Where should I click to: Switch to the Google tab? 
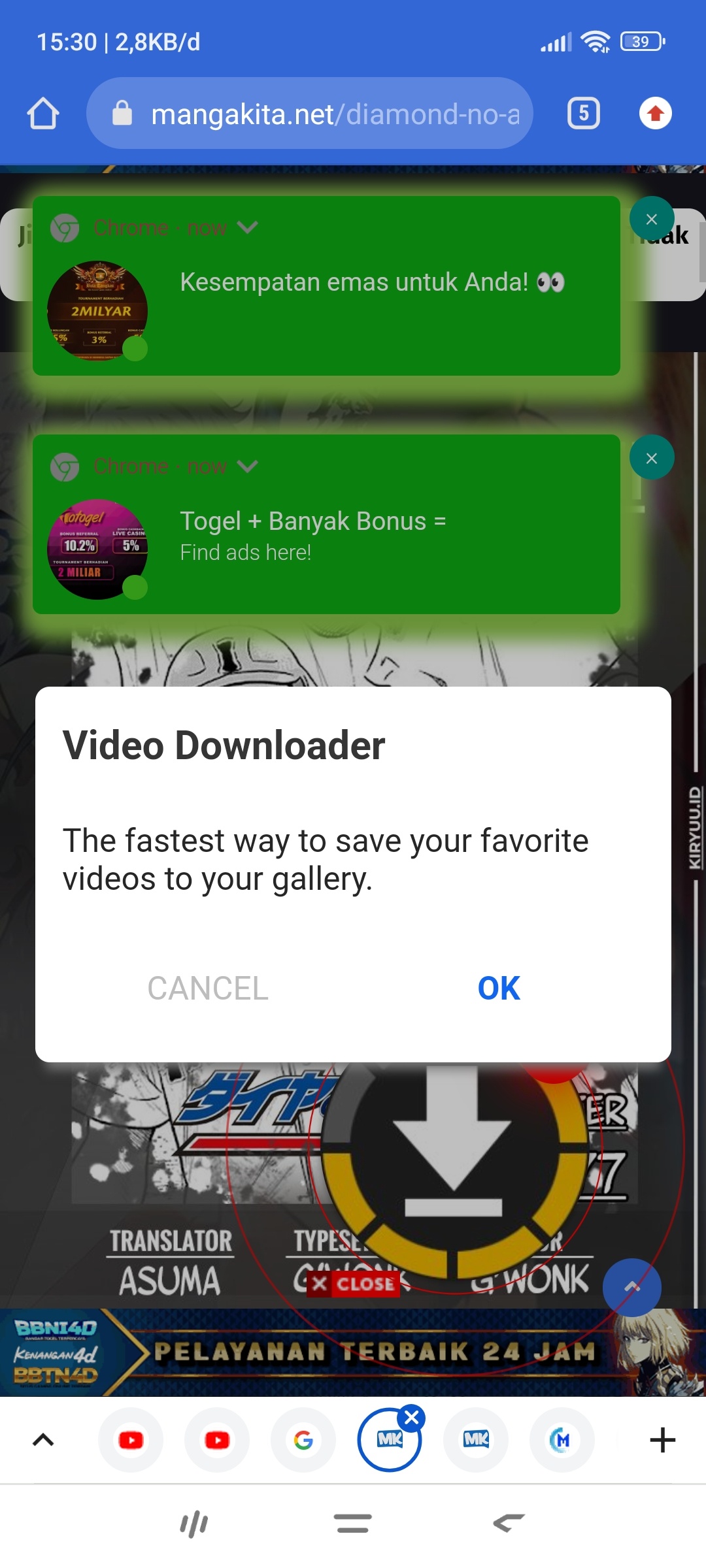tap(303, 1440)
